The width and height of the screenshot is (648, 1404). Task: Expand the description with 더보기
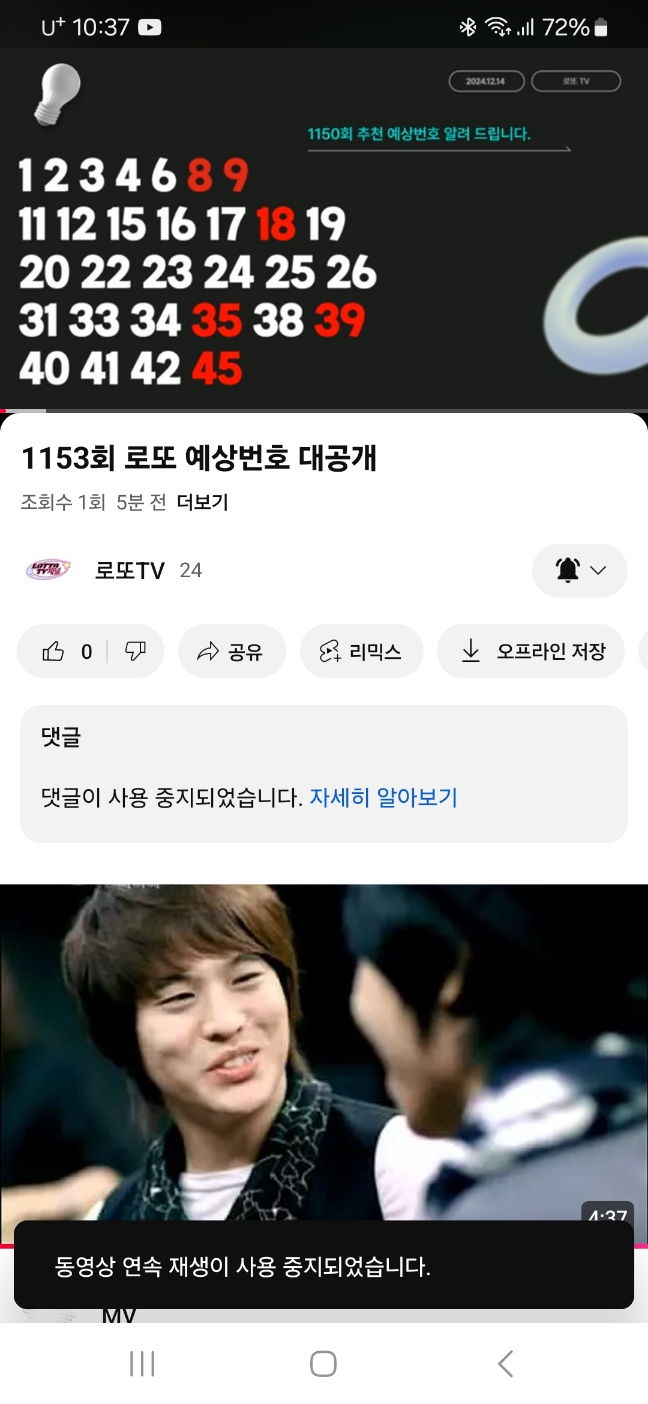tap(202, 502)
